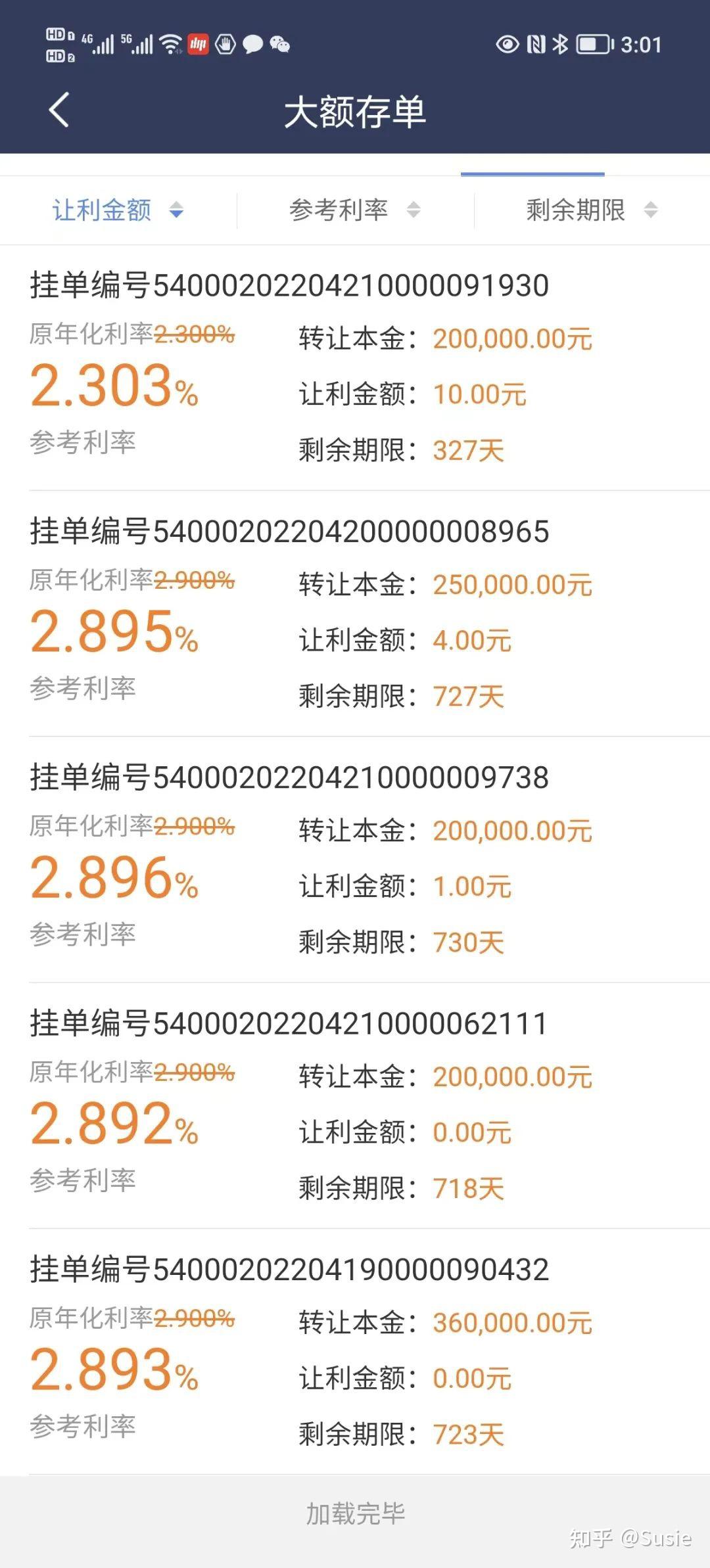Expand the 剩余期限 sort chevron
Viewport: 710px width, 1568px height.
[x=651, y=210]
